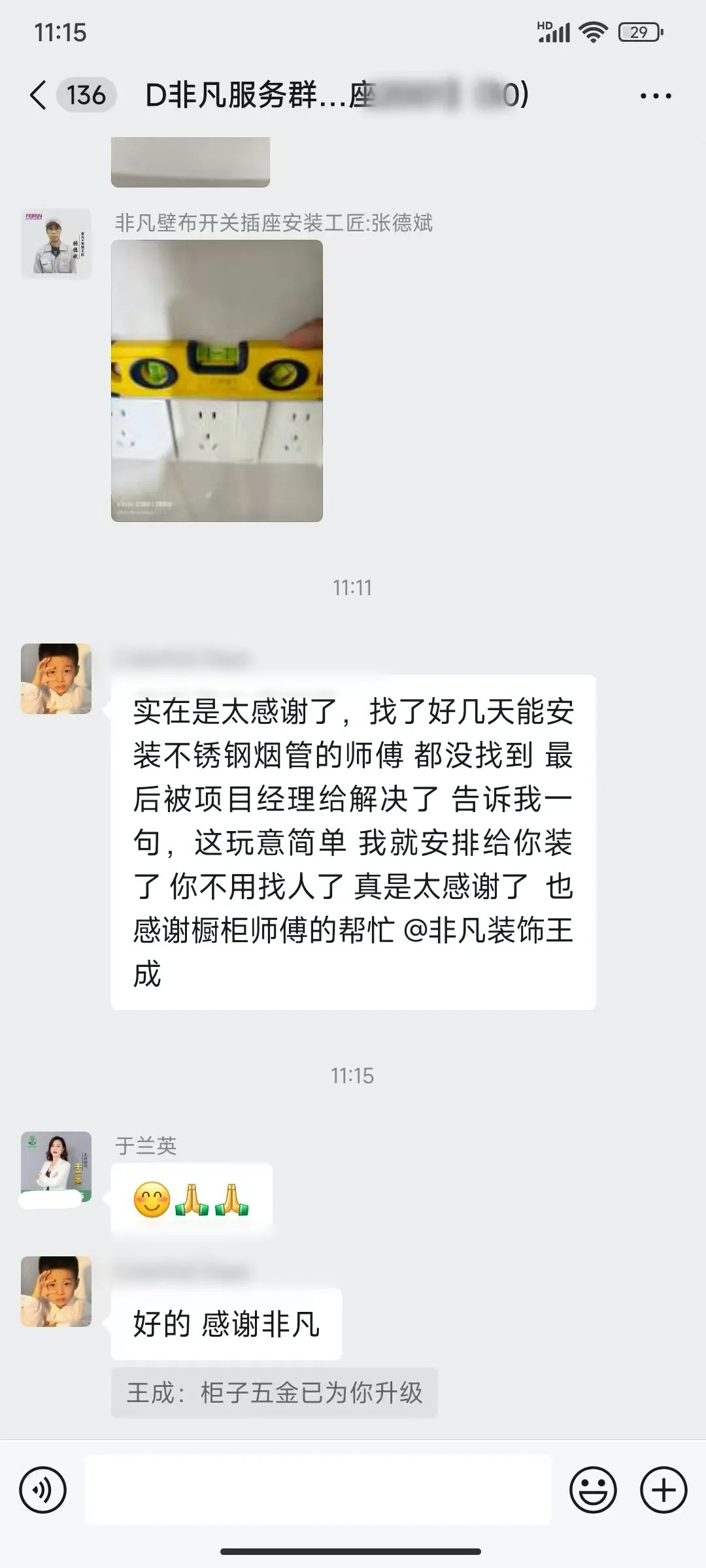Image resolution: width=706 pixels, height=1568 pixels.
Task: Open the partially visible image at top
Action: (190, 162)
